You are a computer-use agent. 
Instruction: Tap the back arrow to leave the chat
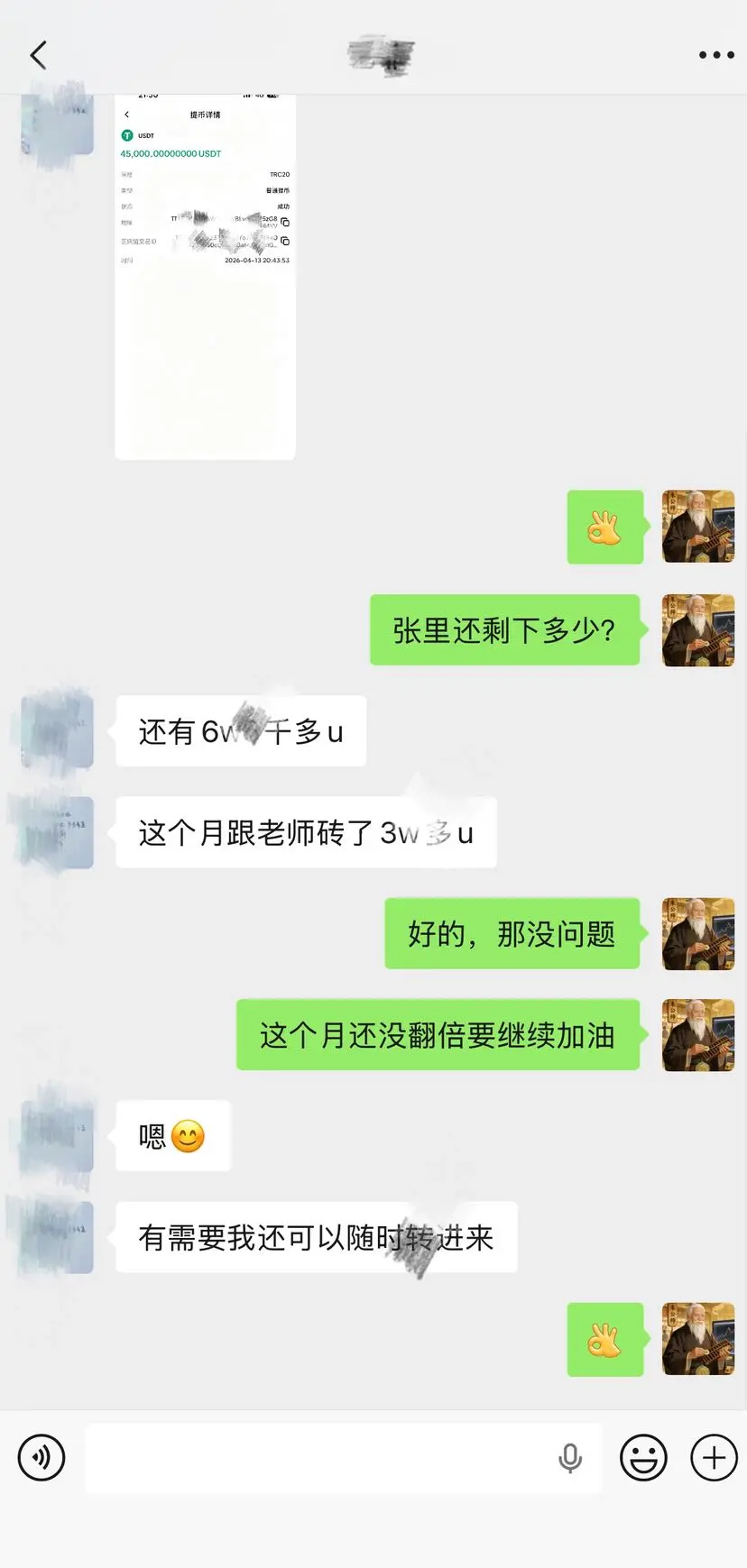(37, 54)
